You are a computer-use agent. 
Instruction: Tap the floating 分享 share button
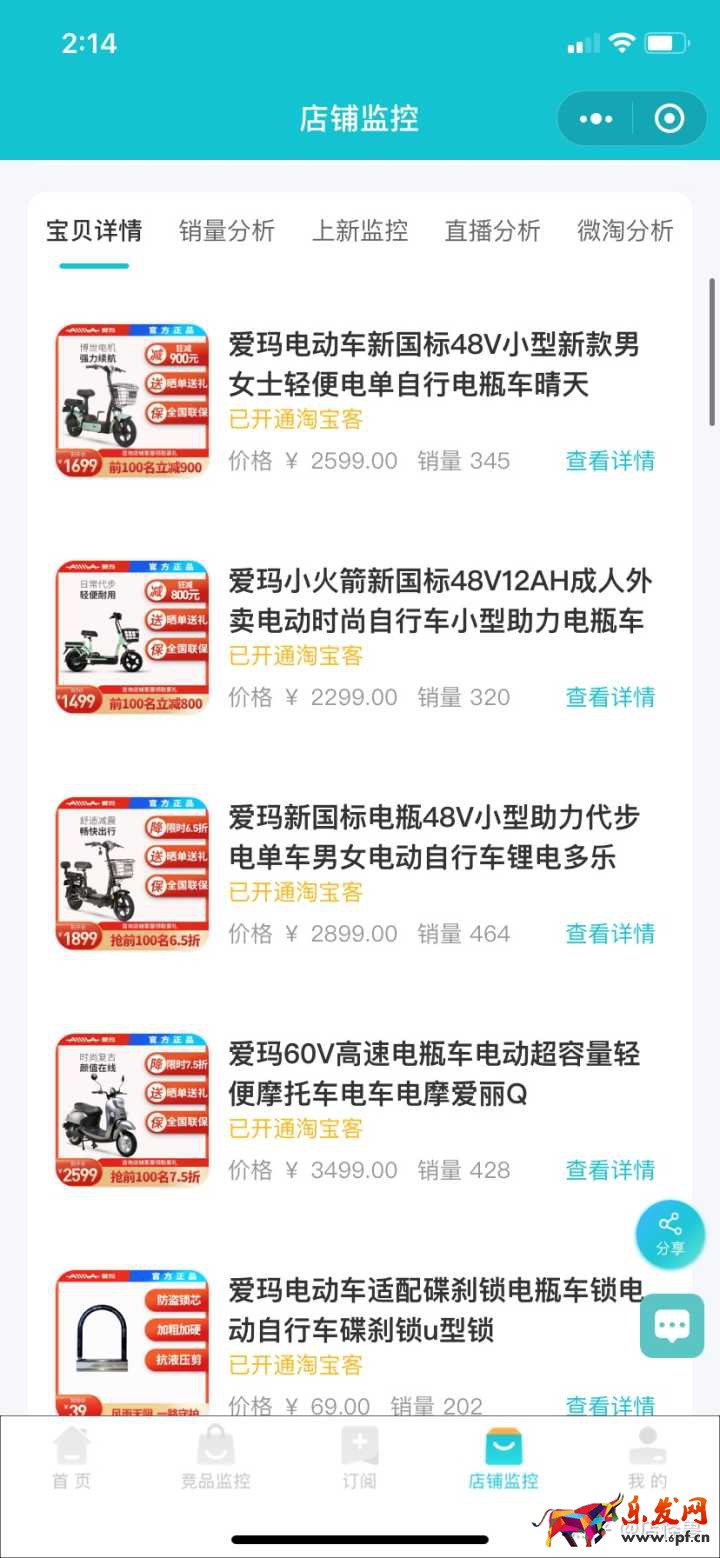(670, 1235)
